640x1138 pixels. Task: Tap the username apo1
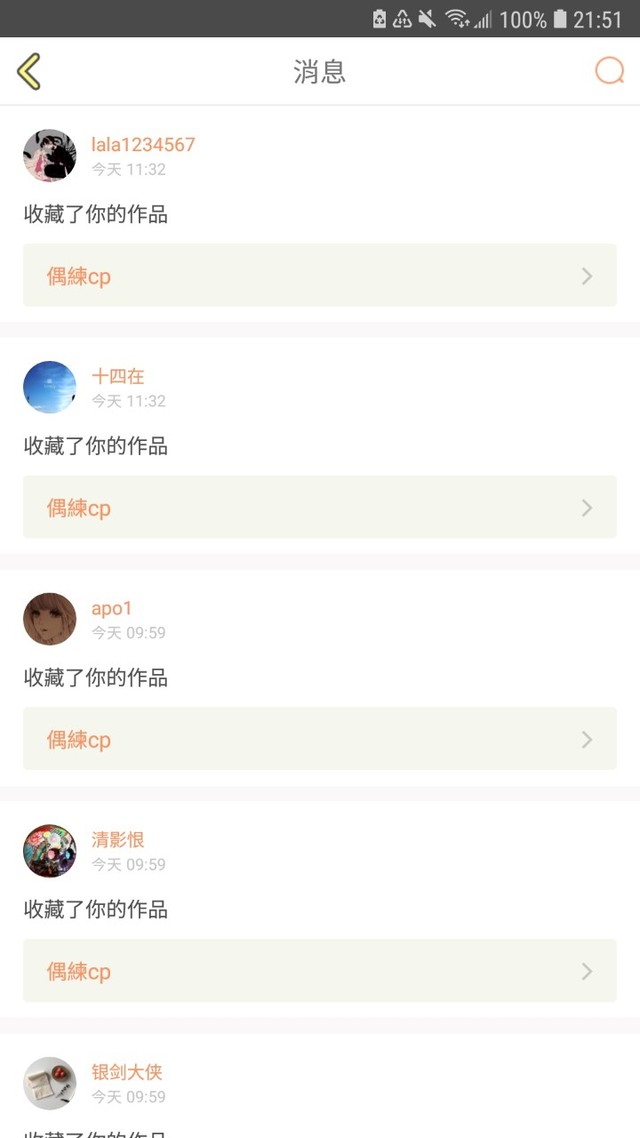112,609
